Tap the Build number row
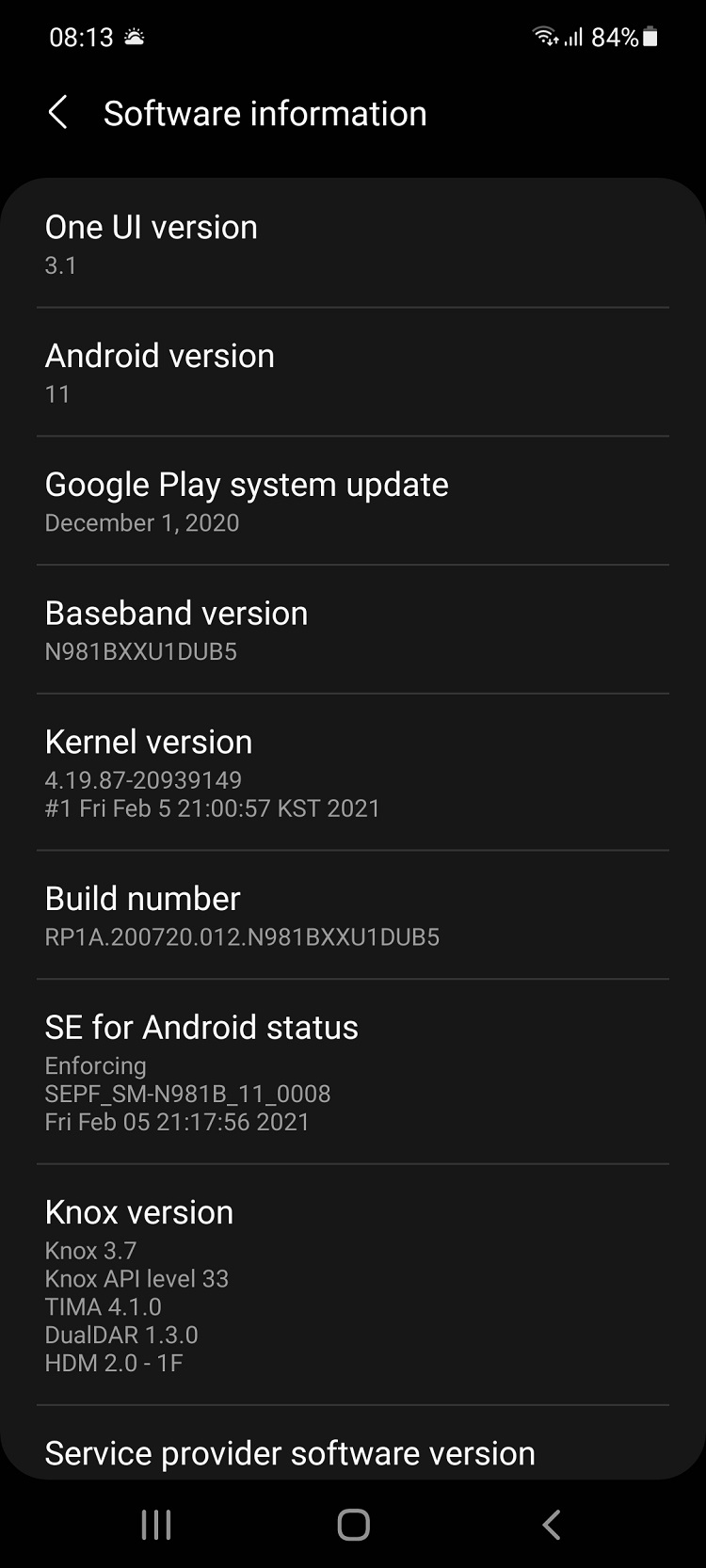Screen dimensions: 706x1568 pos(353,915)
